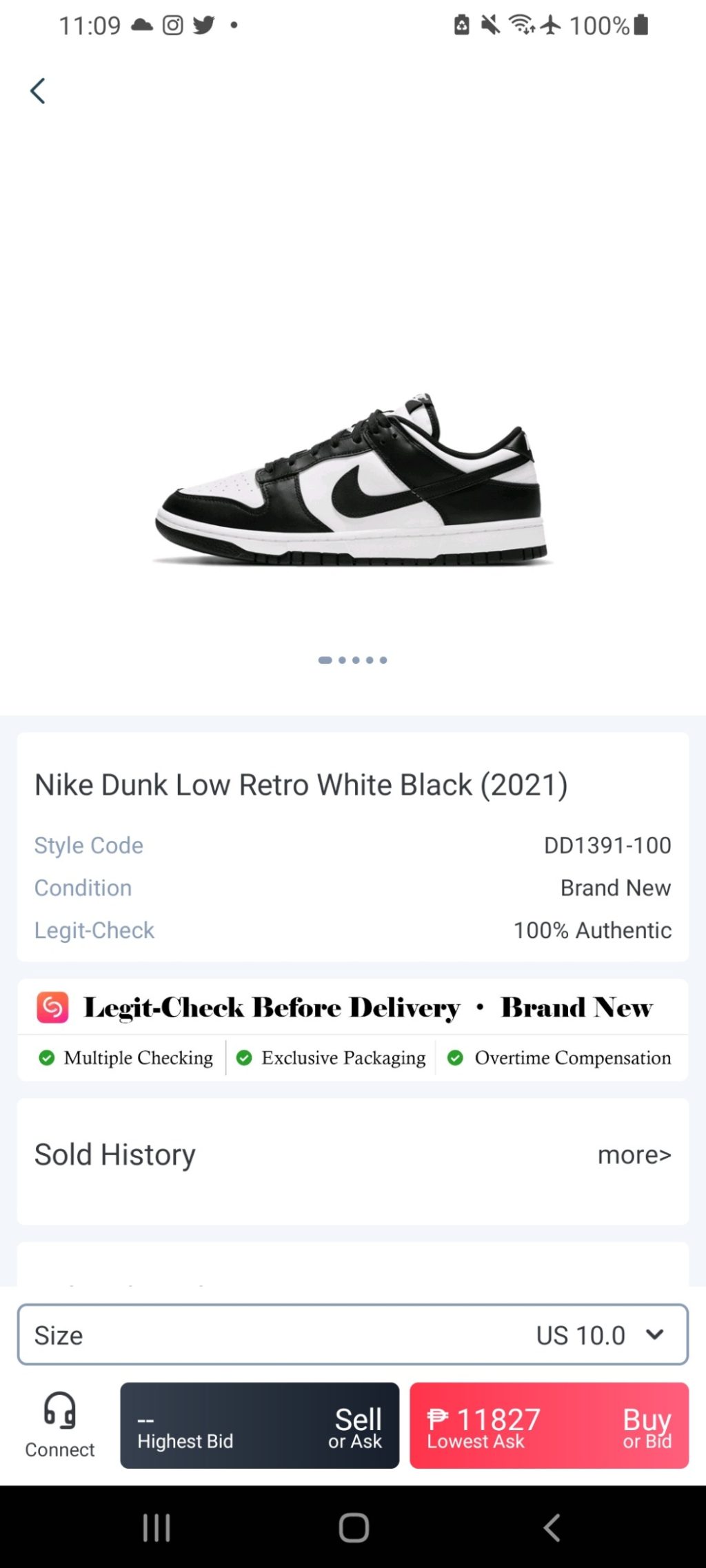The width and height of the screenshot is (706, 1568).
Task: Open system recent apps
Action: point(157,1527)
